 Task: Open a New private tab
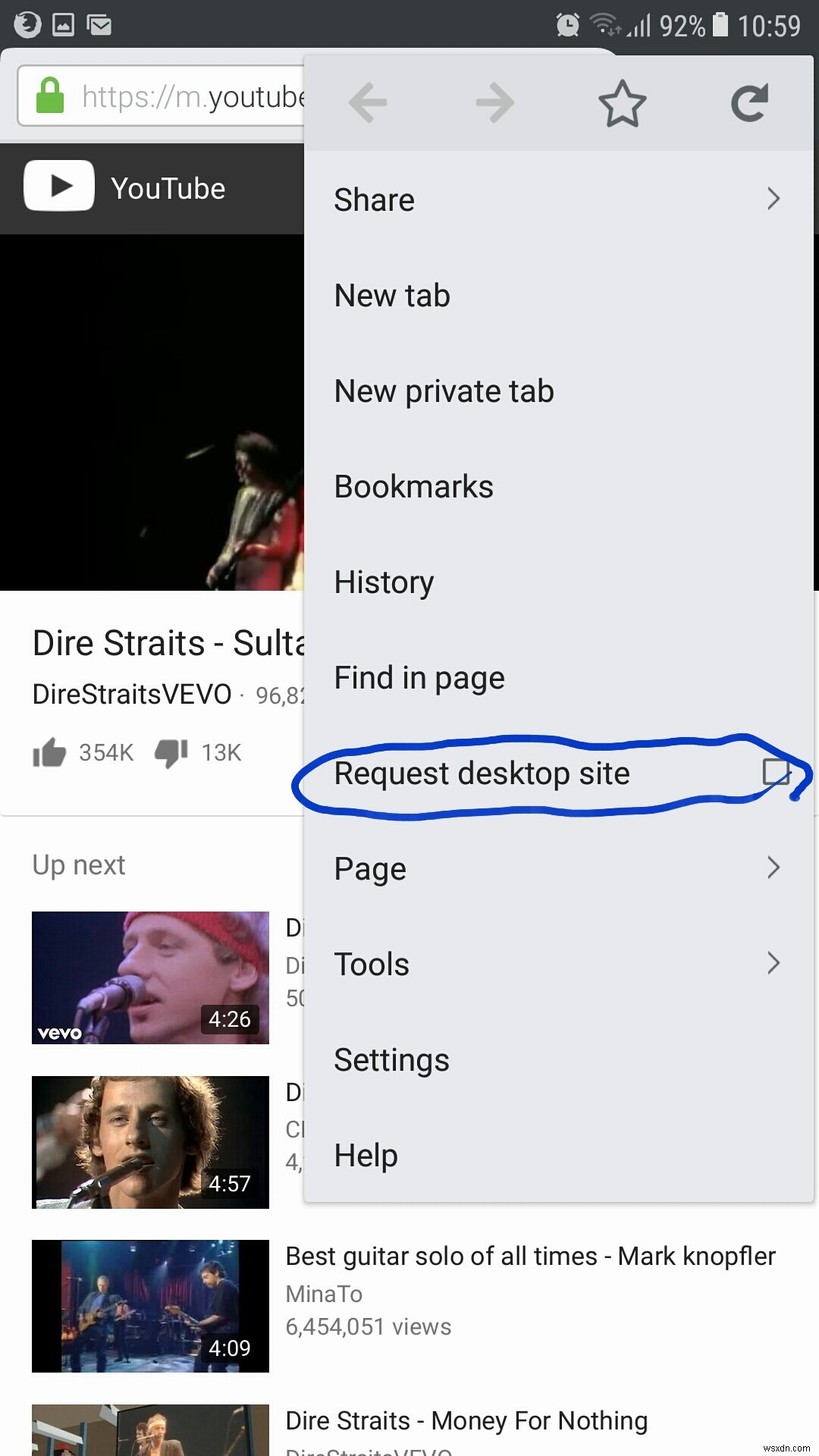tap(443, 391)
